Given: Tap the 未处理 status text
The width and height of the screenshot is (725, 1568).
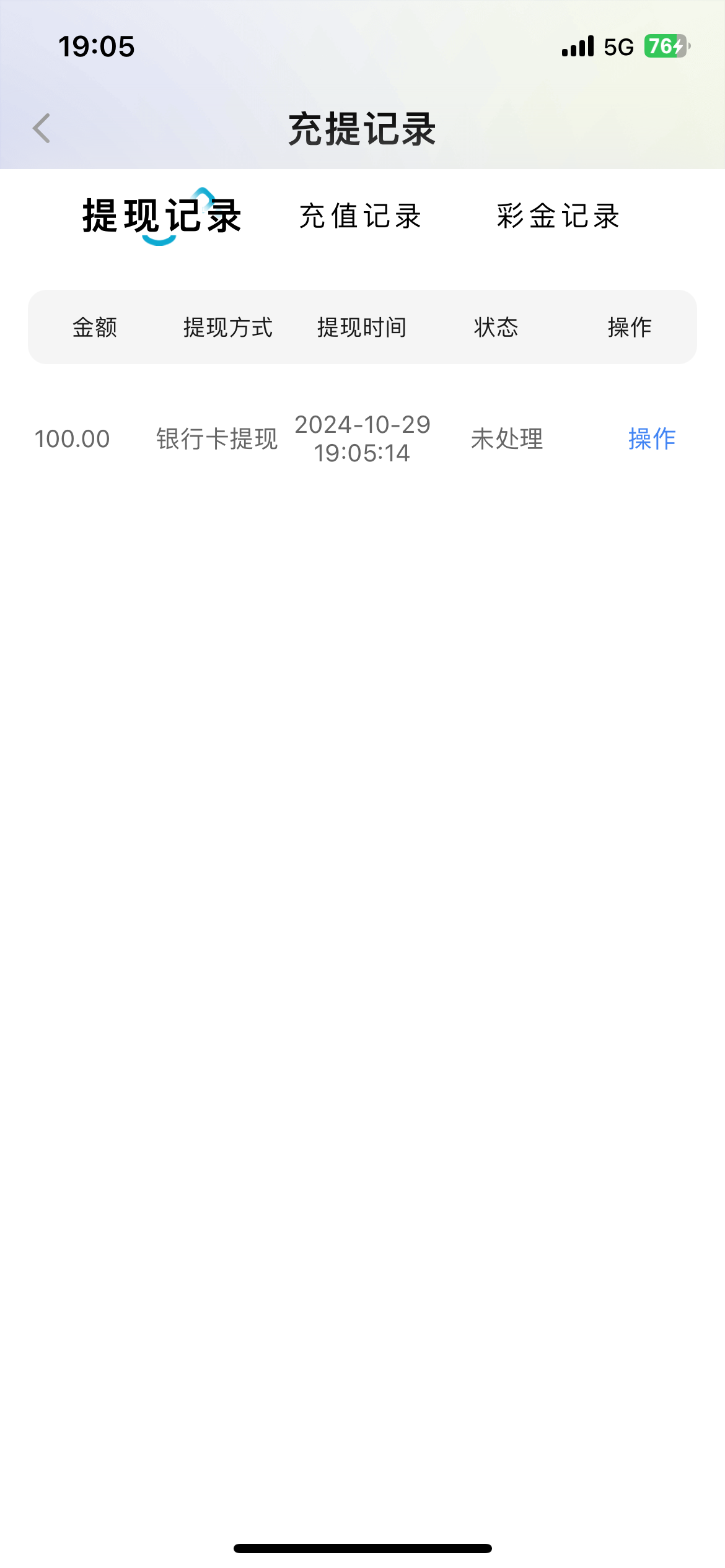Looking at the screenshot, I should point(507,440).
